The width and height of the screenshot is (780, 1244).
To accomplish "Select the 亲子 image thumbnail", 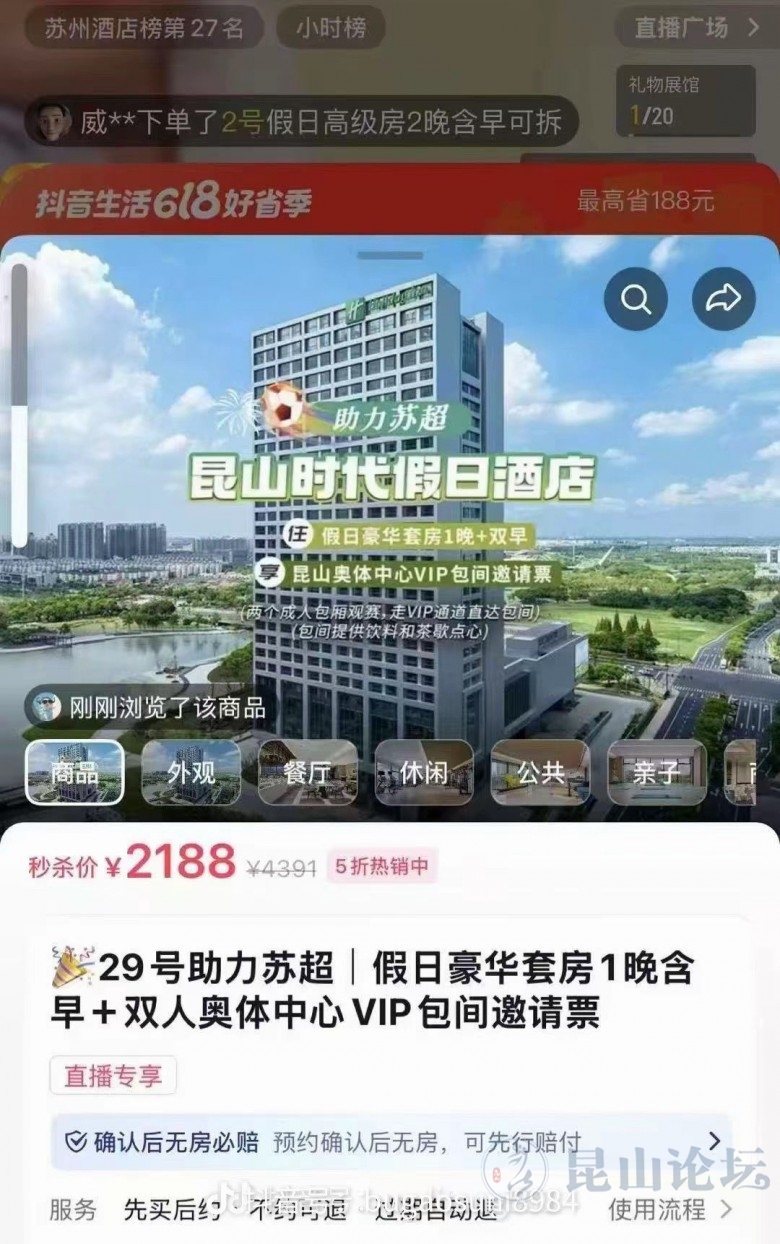I will click(657, 772).
